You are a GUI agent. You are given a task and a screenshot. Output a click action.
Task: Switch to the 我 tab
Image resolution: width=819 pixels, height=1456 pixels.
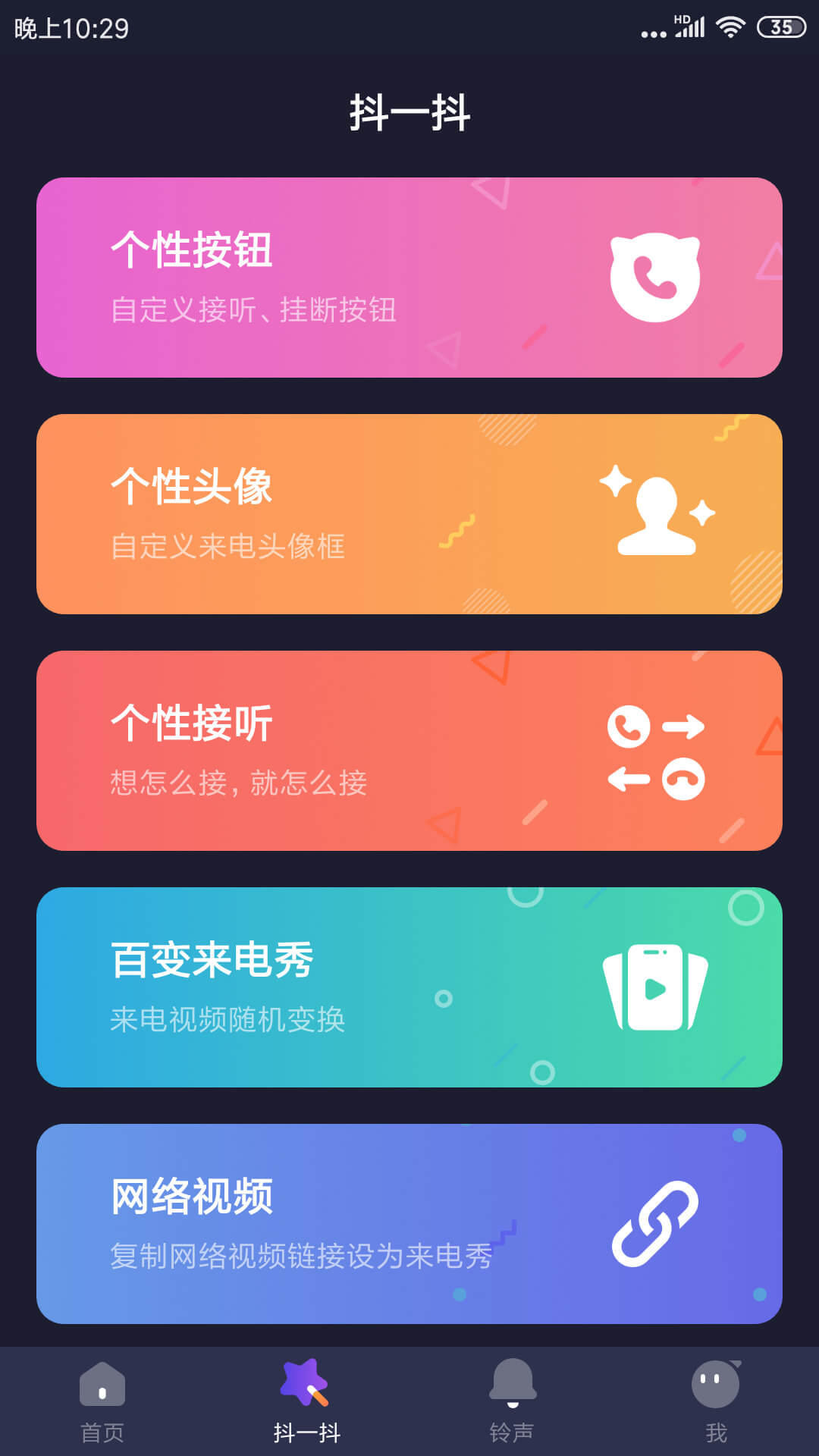[717, 1401]
